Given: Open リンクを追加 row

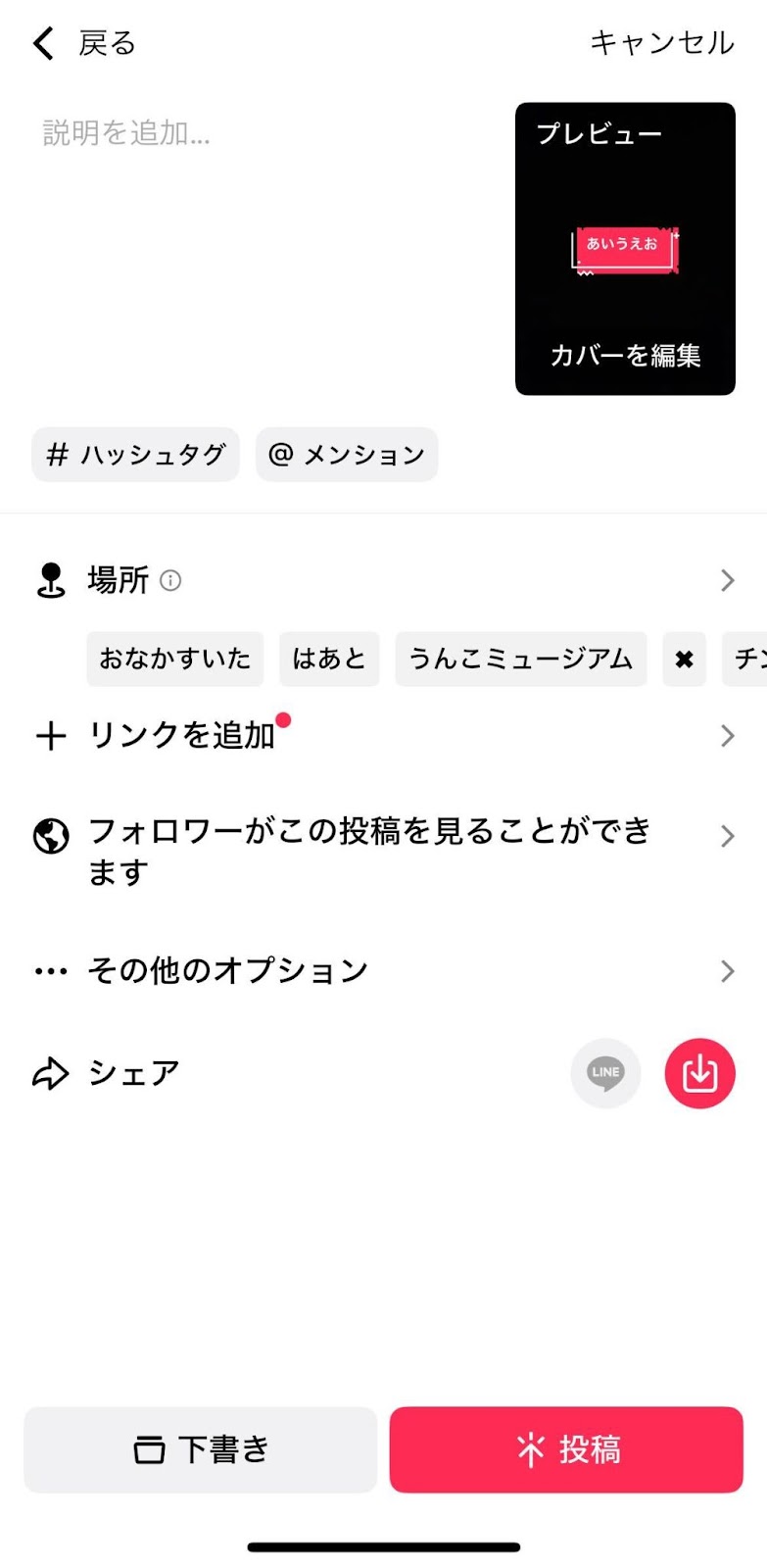Looking at the screenshot, I should coord(383,735).
